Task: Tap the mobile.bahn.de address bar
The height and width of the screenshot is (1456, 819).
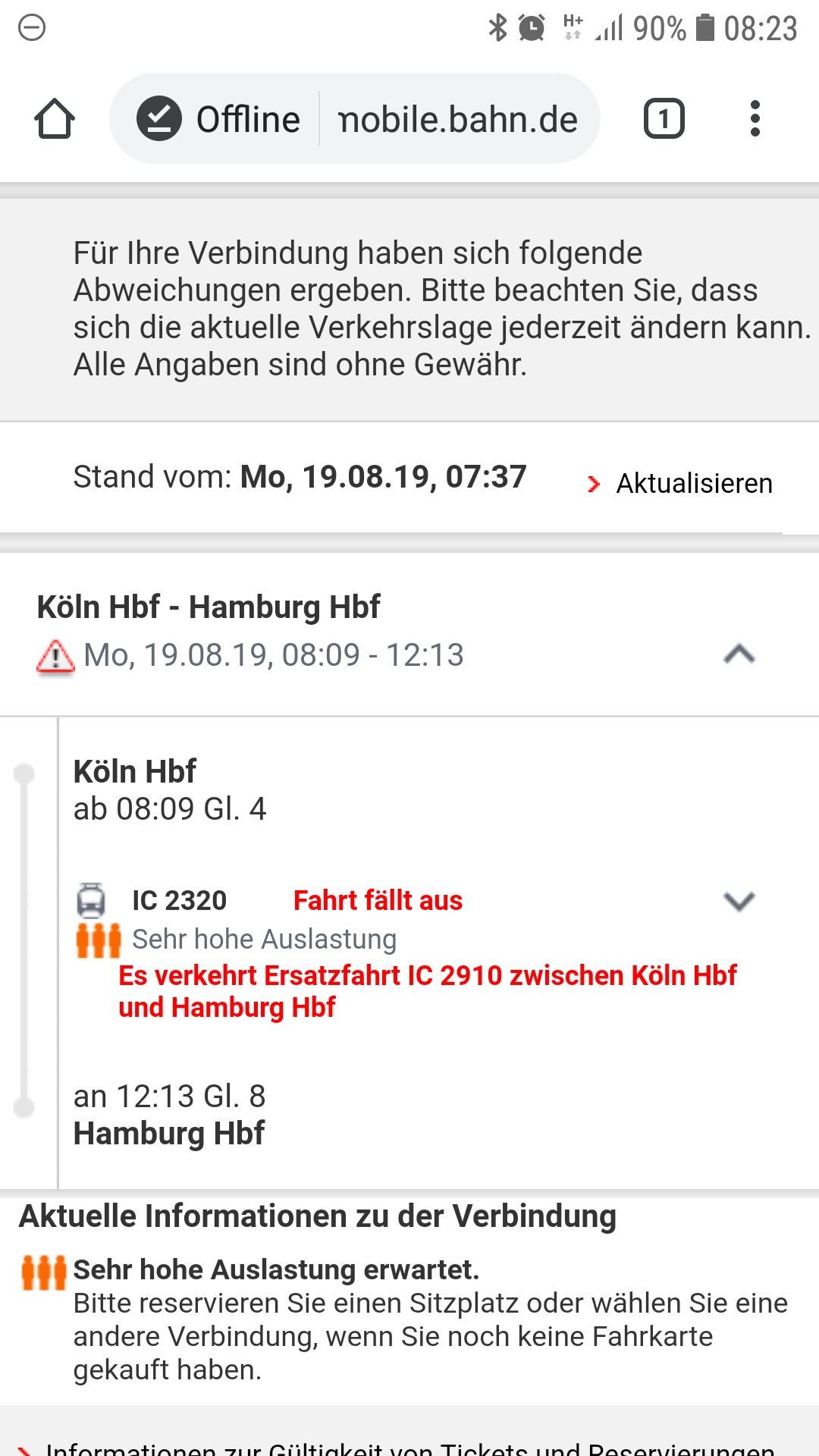Action: click(x=458, y=119)
